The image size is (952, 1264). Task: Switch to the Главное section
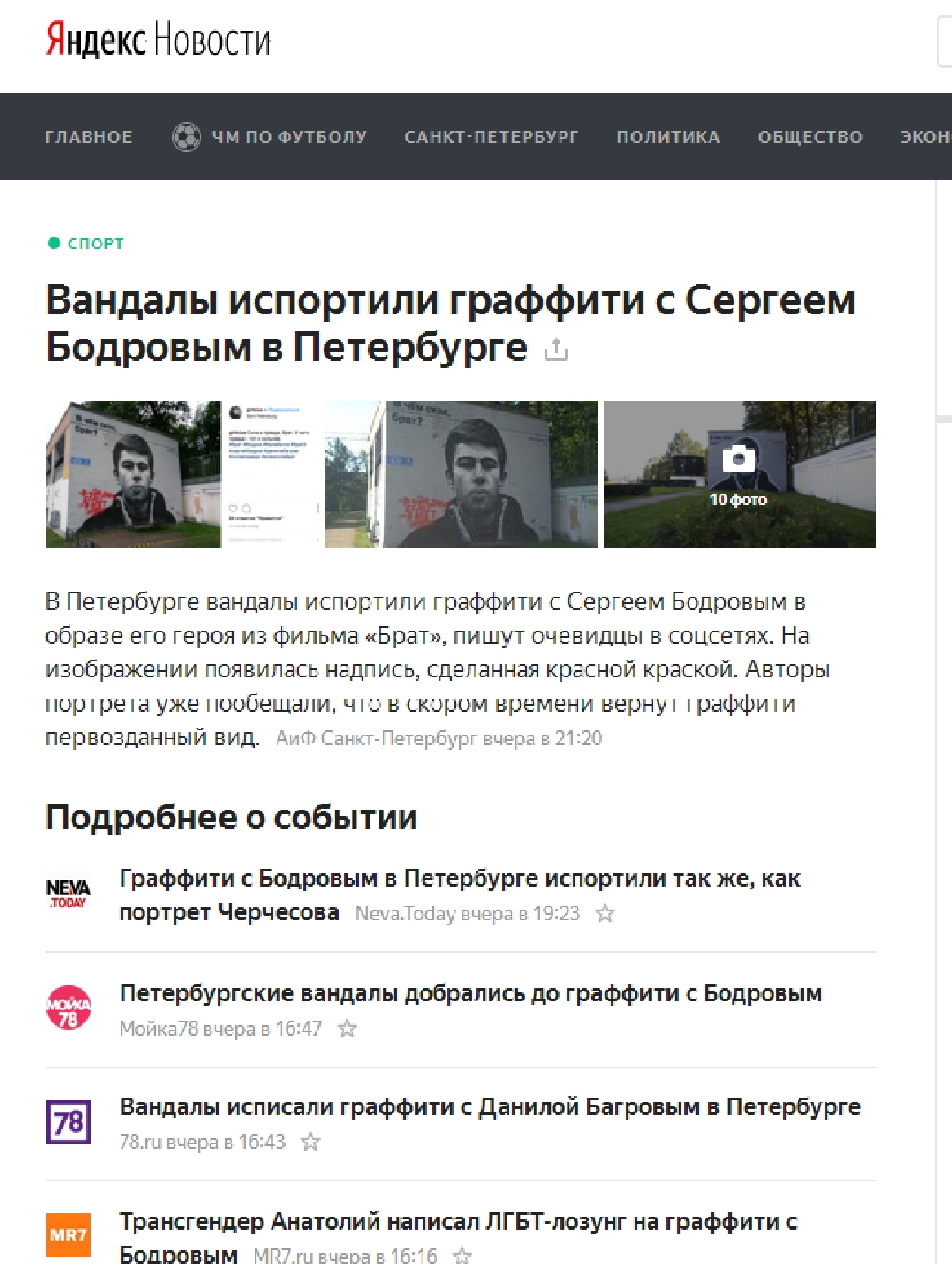(x=88, y=137)
